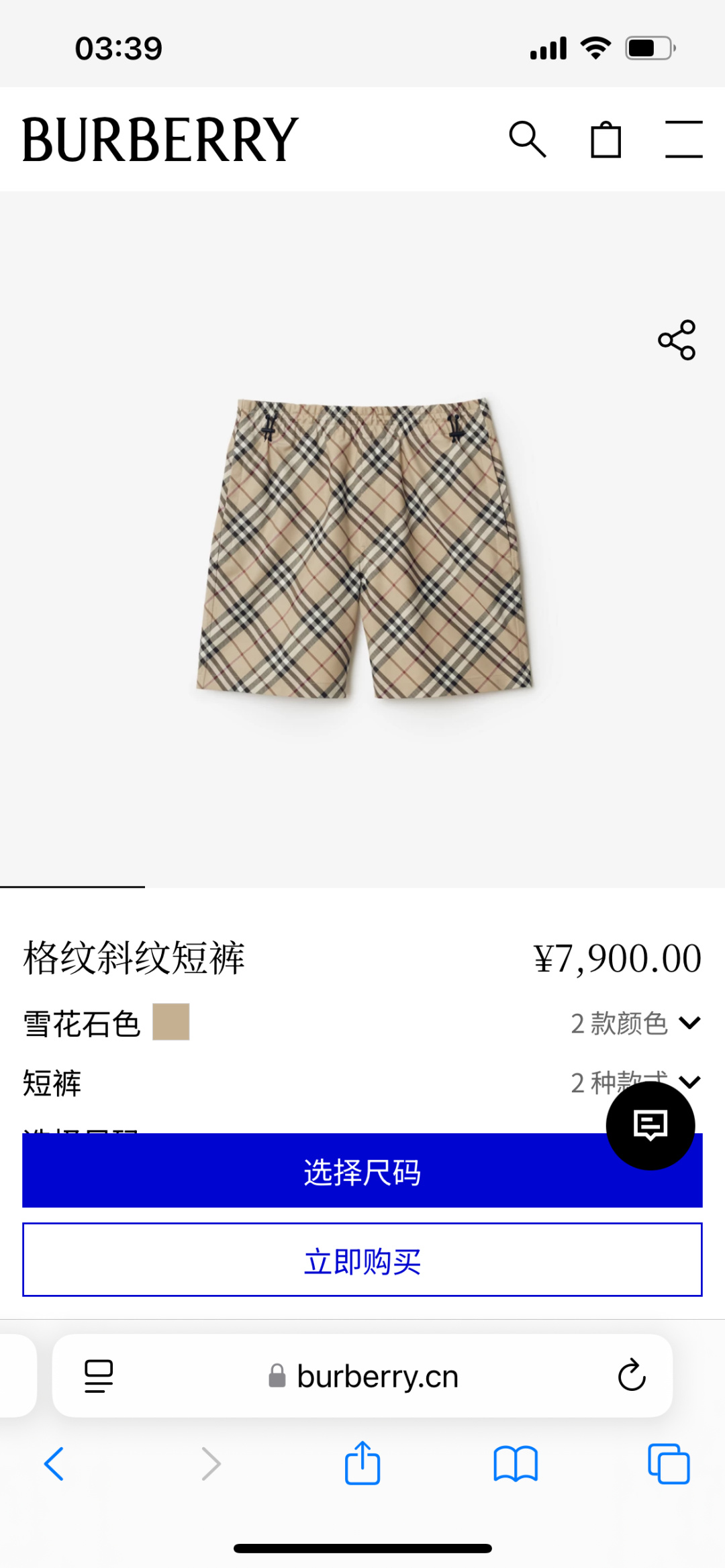Expand the 2 种款式 style options
Screen dimensions: 725x1568
[x=633, y=1082]
